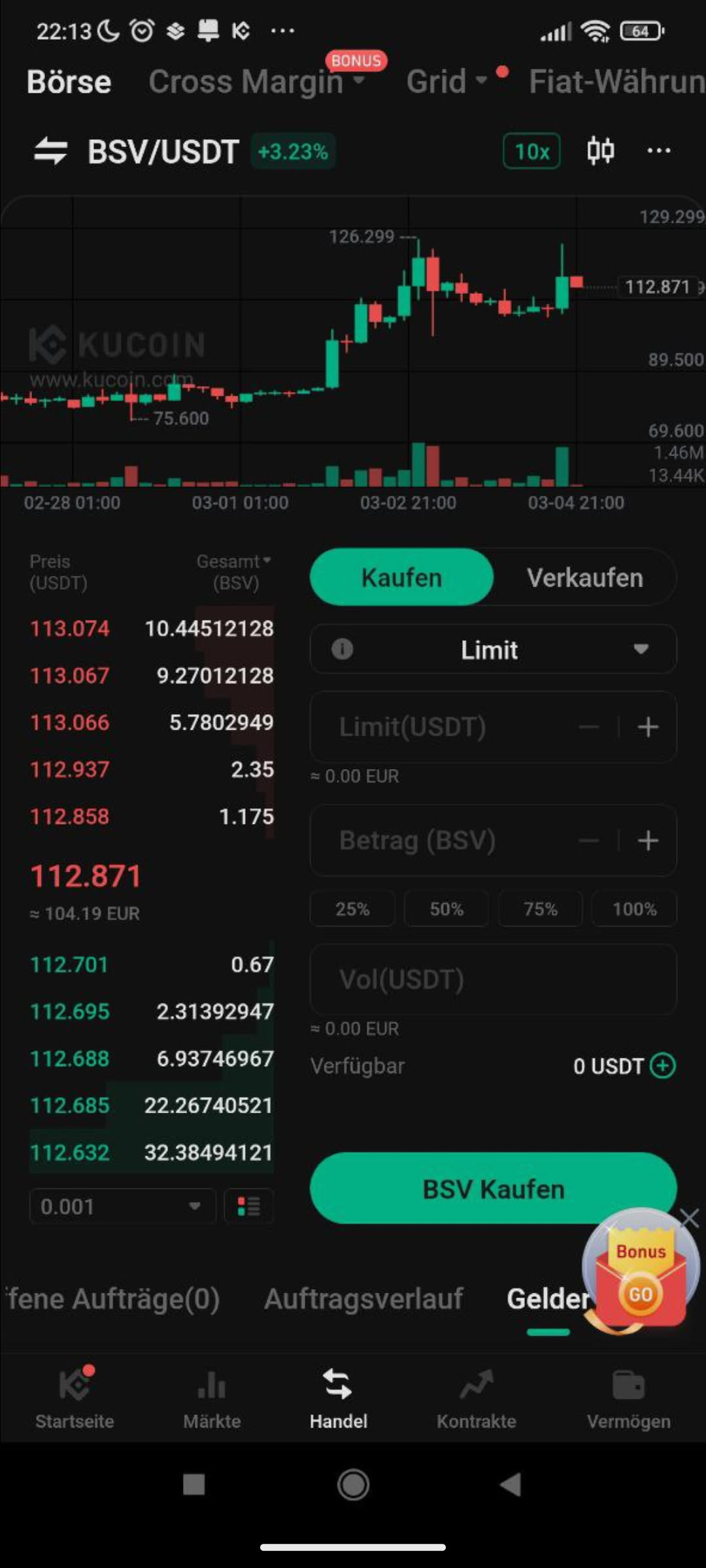The height and width of the screenshot is (1568, 706).
Task: Select 100% of available balance
Action: (x=634, y=909)
